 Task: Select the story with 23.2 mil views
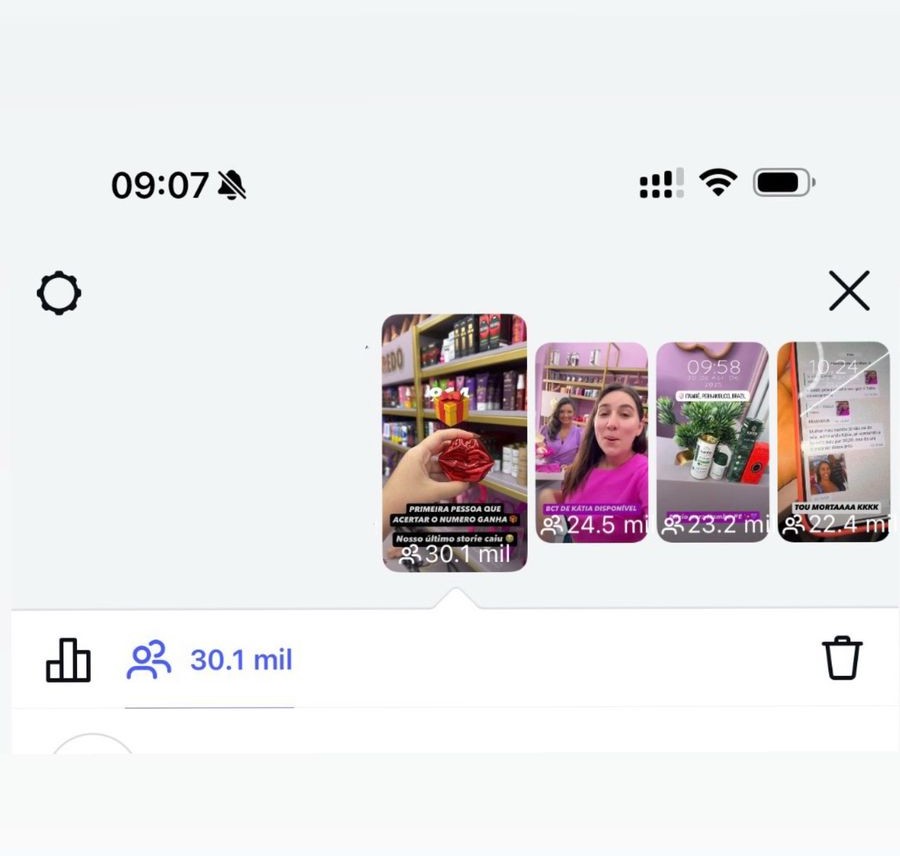[x=712, y=442]
